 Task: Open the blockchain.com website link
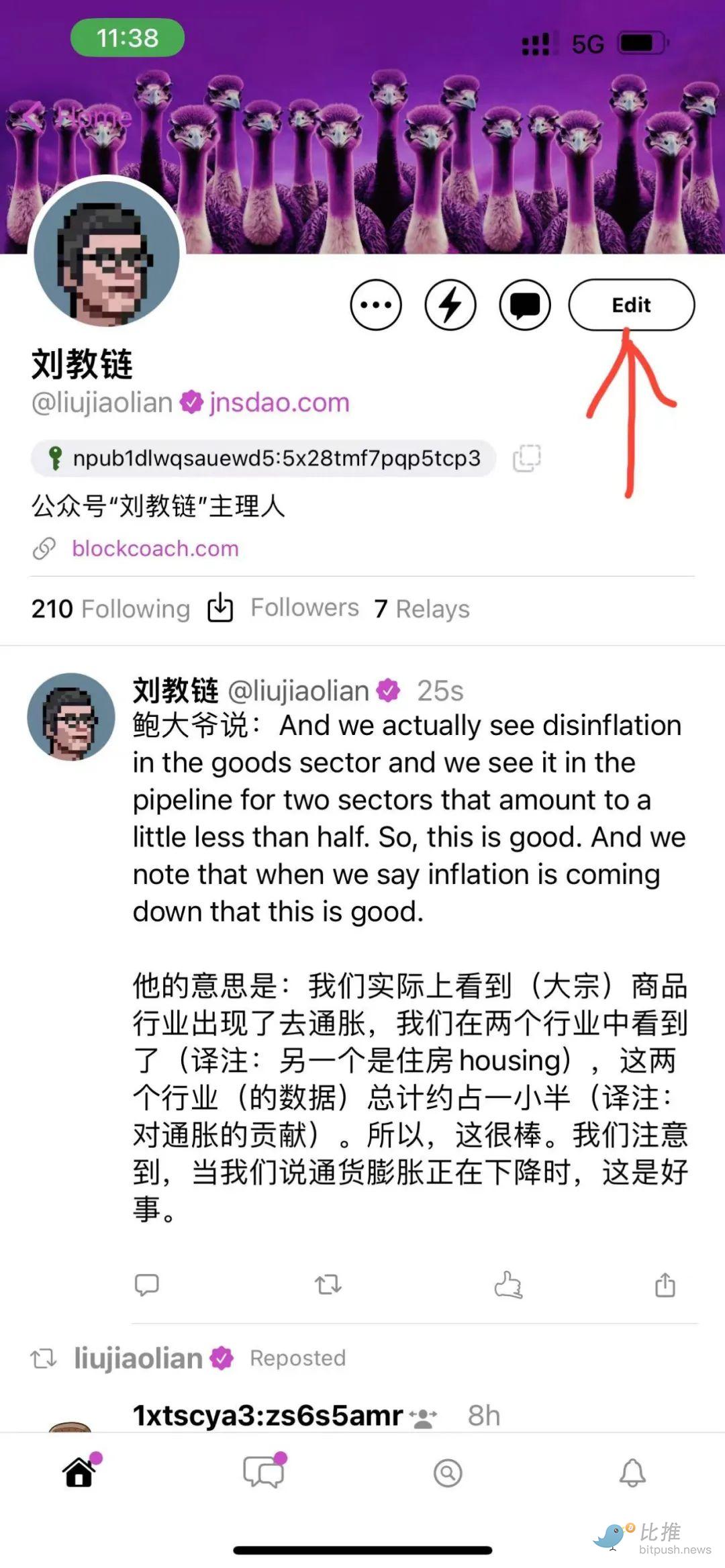[155, 548]
